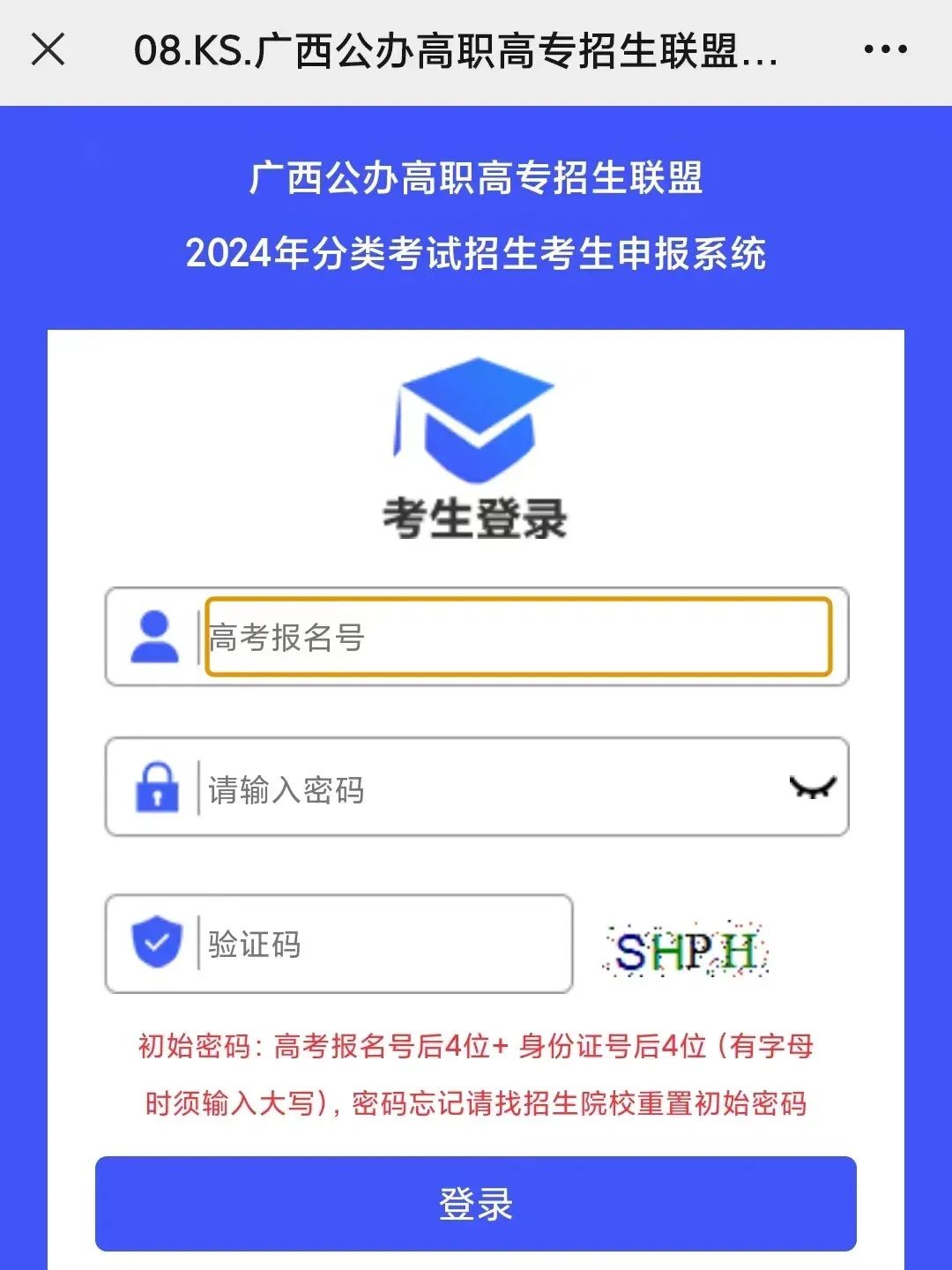Screen dimensions: 952x1270
Task: Click the 考生登录 heading text
Action: click(x=476, y=518)
